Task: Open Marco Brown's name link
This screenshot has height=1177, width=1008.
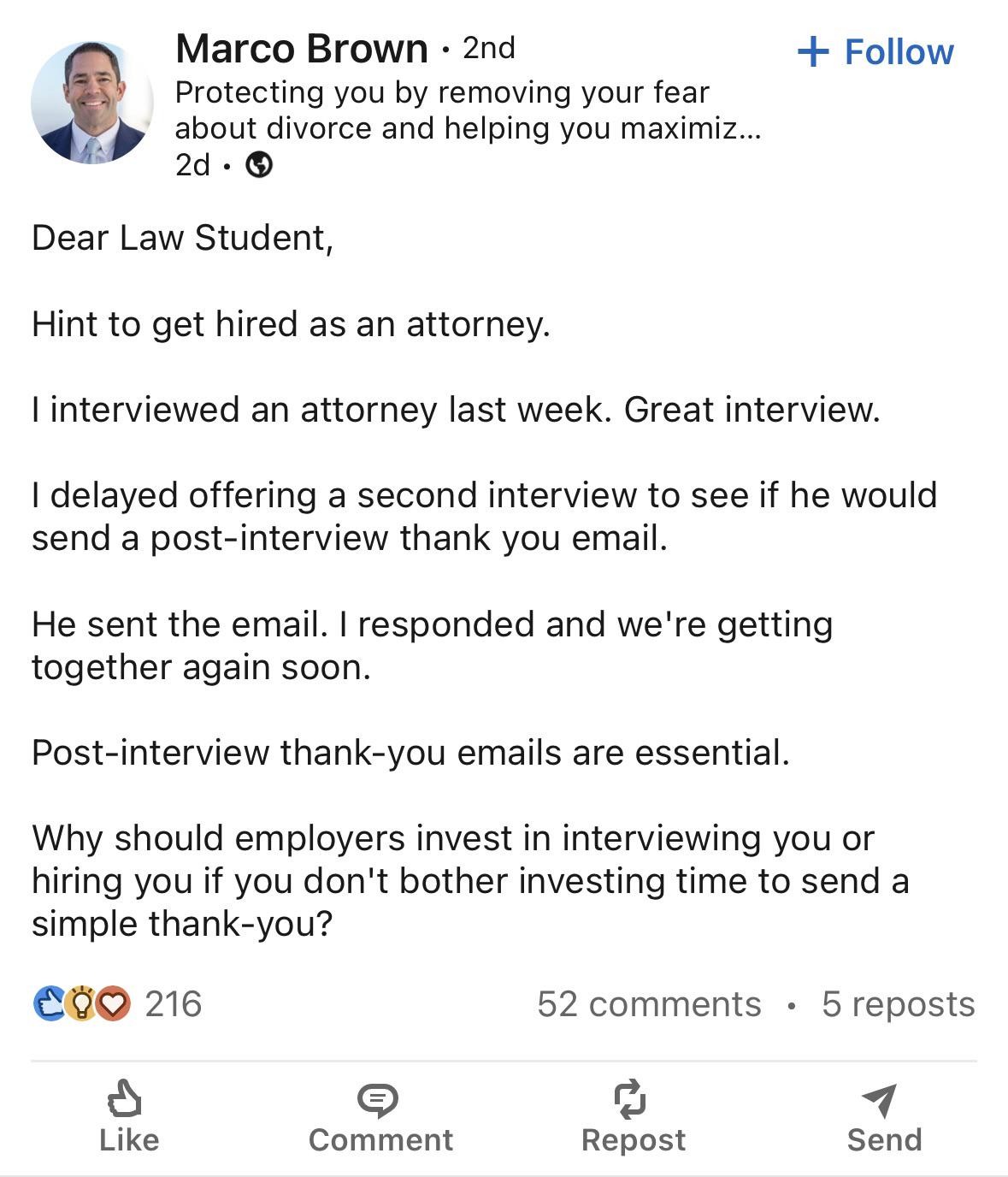Action: (301, 49)
